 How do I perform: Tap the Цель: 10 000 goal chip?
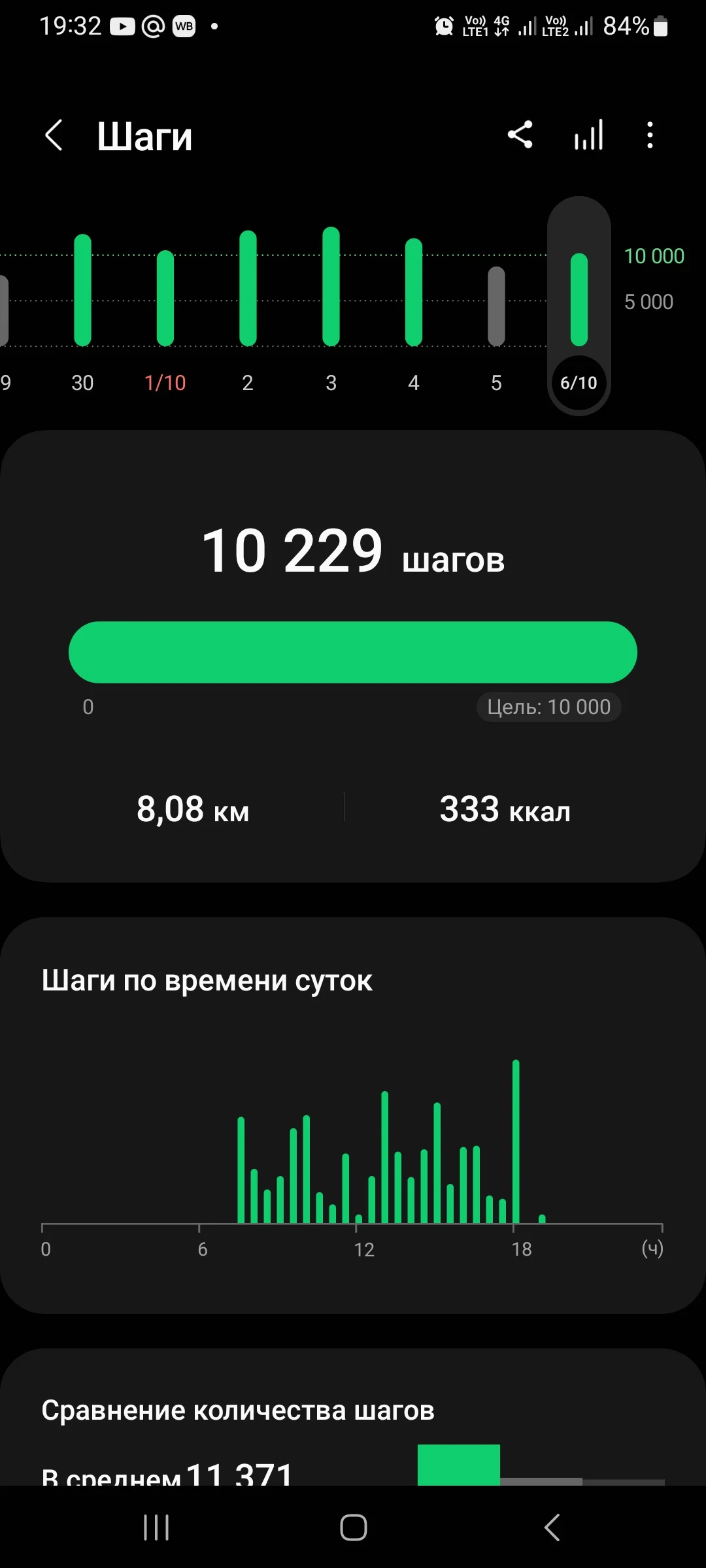tap(548, 707)
